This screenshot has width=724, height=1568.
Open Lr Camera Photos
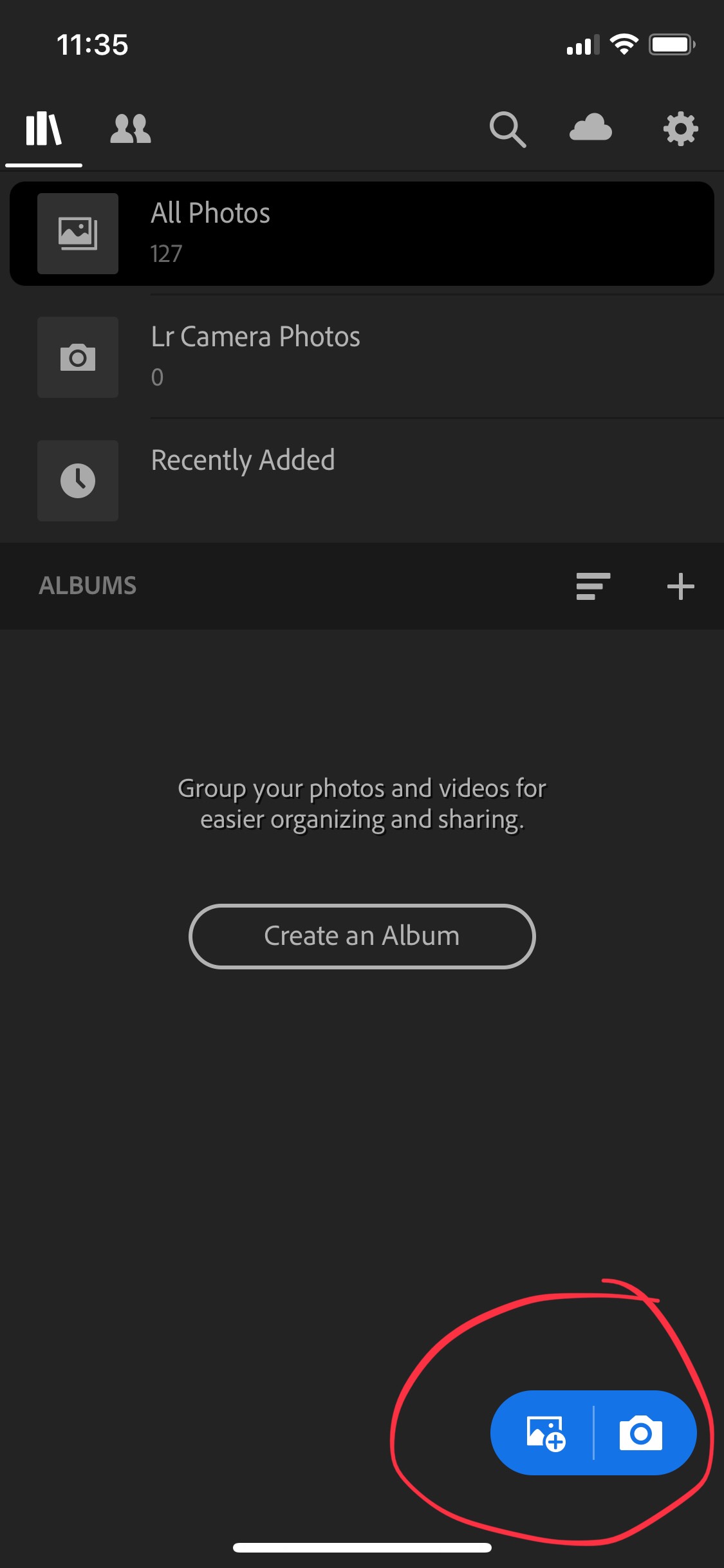(362, 357)
